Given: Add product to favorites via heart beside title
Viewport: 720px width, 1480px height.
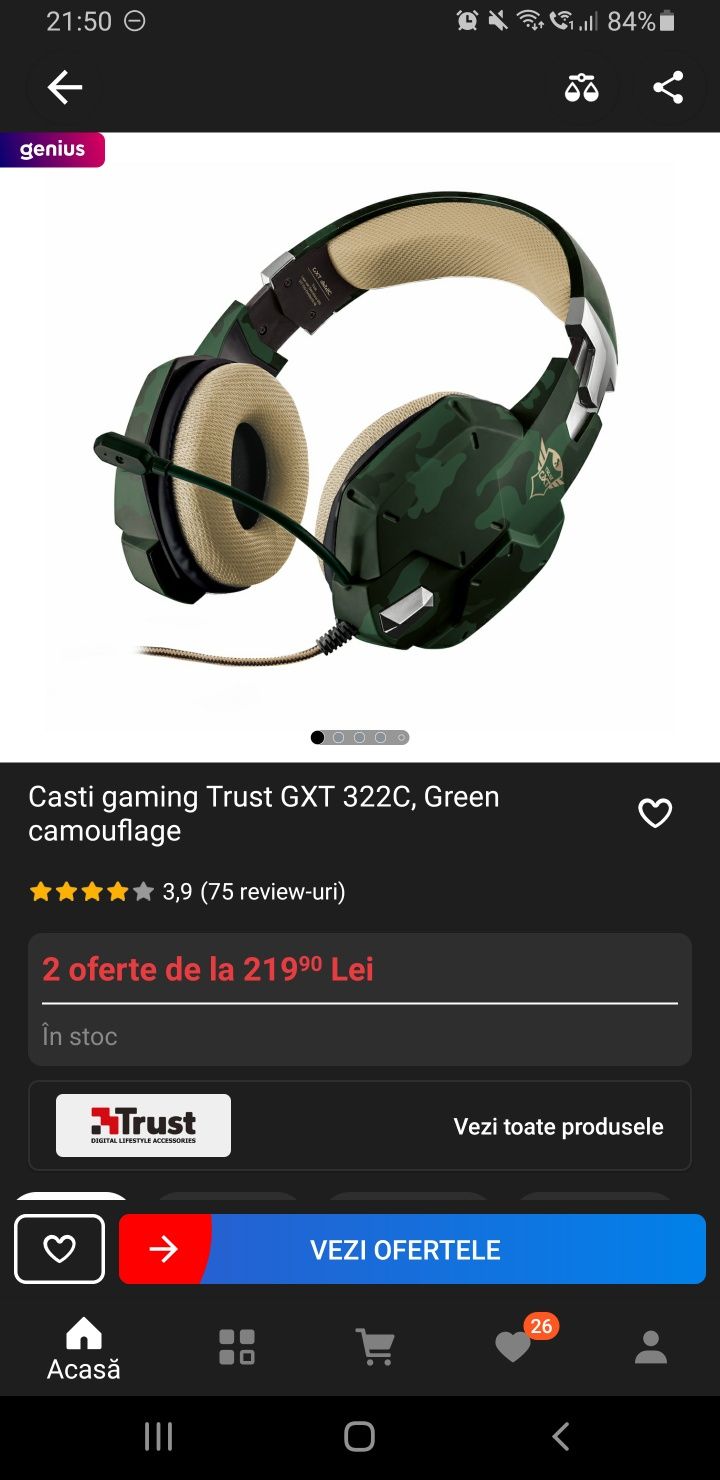Looking at the screenshot, I should [x=656, y=814].
